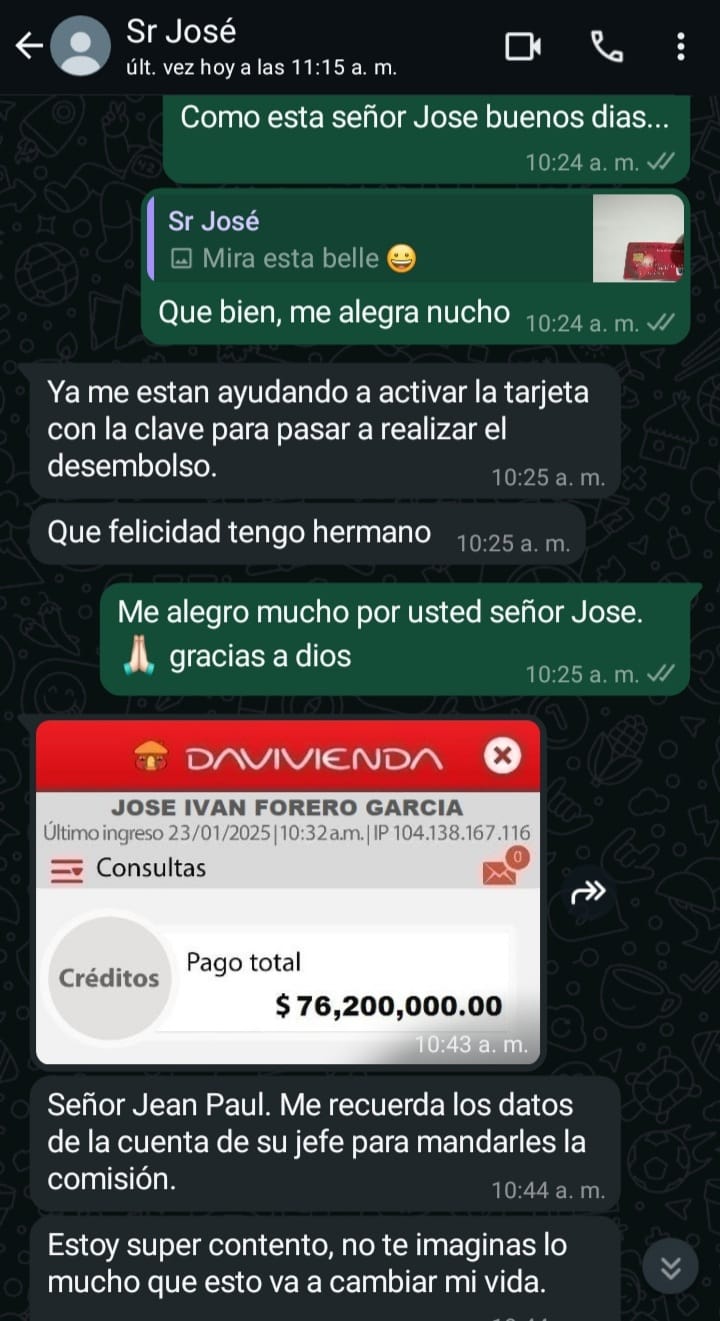Go back to the chat list
Viewport: 720px width, 1321px height.
[29, 46]
